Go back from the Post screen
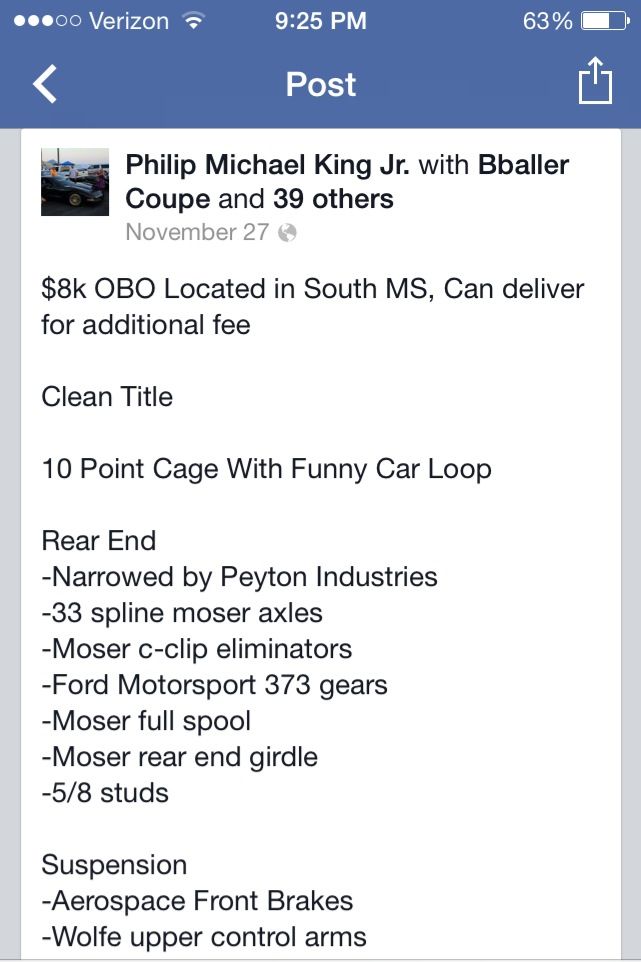Viewport: 641px width, 962px height. 45,84
